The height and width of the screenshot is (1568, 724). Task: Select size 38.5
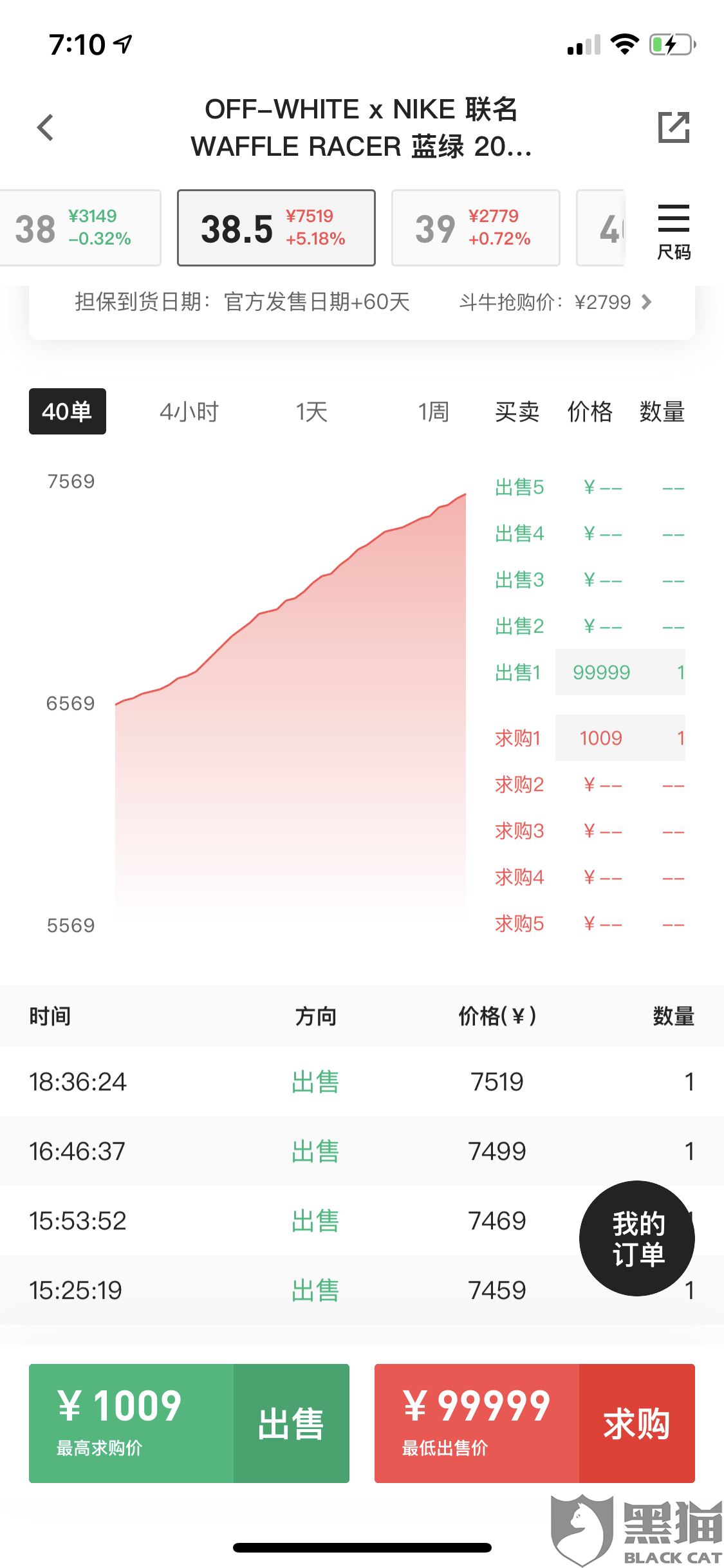pos(276,228)
